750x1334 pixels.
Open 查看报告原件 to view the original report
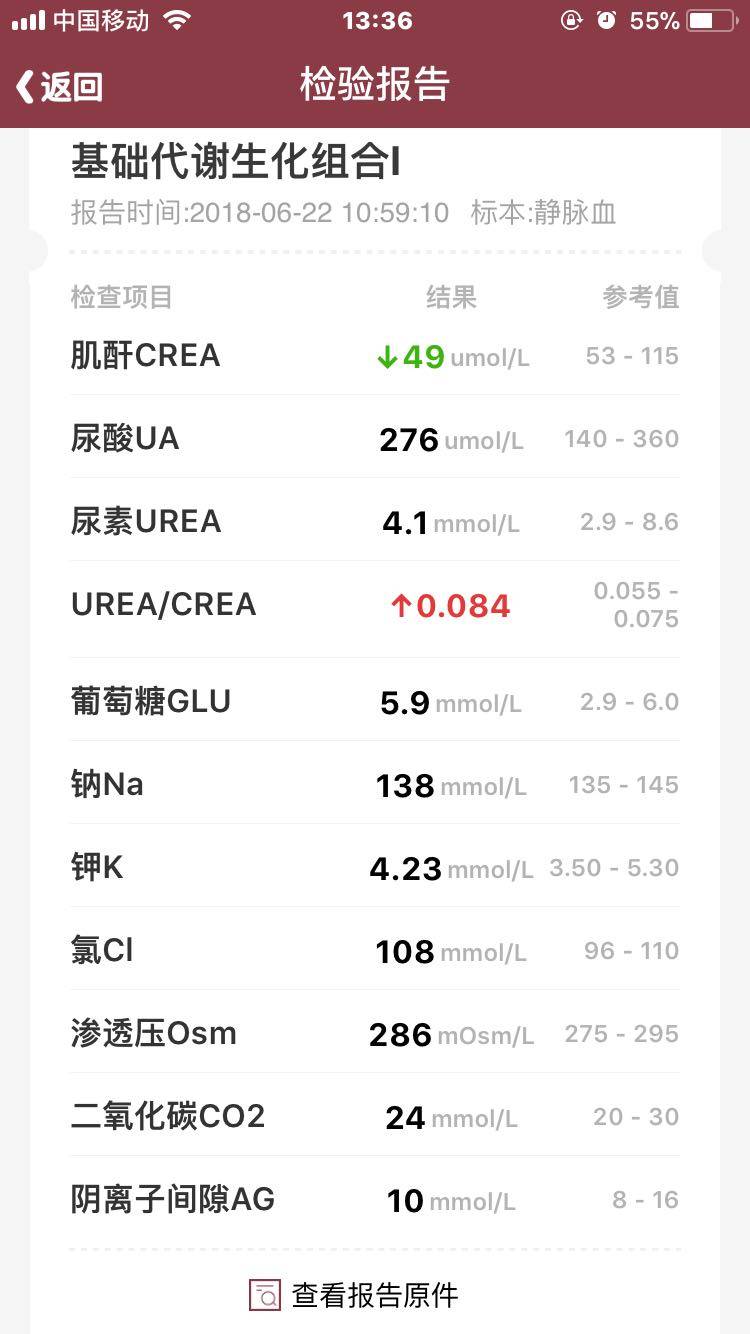[x=354, y=1295]
